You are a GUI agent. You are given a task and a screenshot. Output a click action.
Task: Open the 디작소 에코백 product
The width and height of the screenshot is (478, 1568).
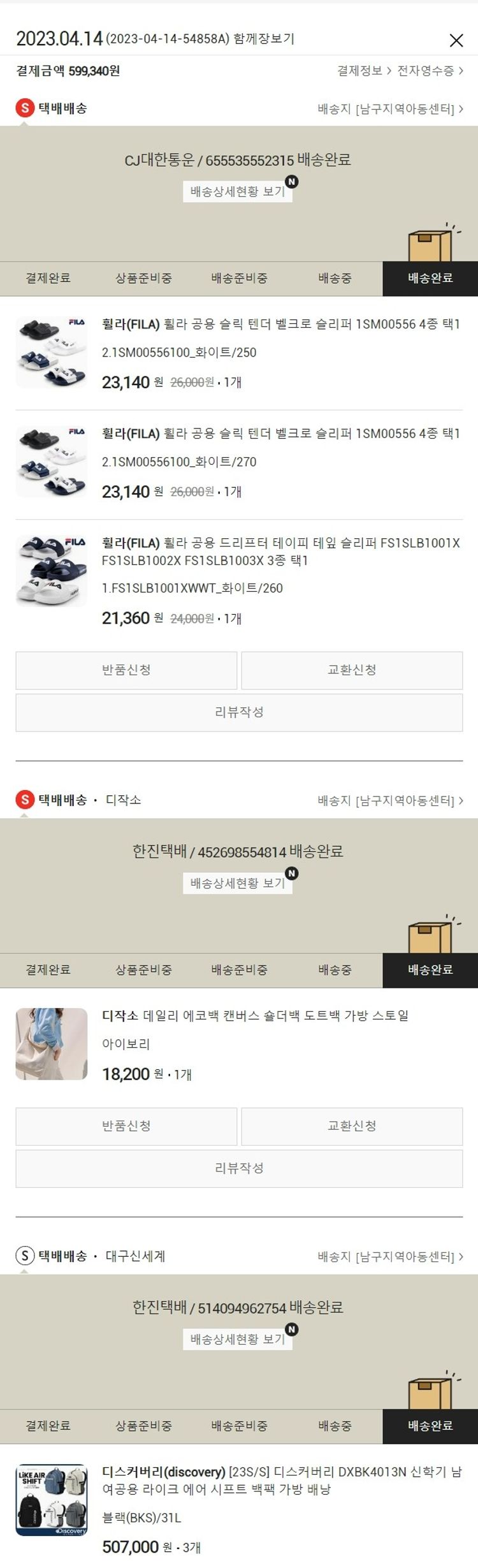[255, 1016]
